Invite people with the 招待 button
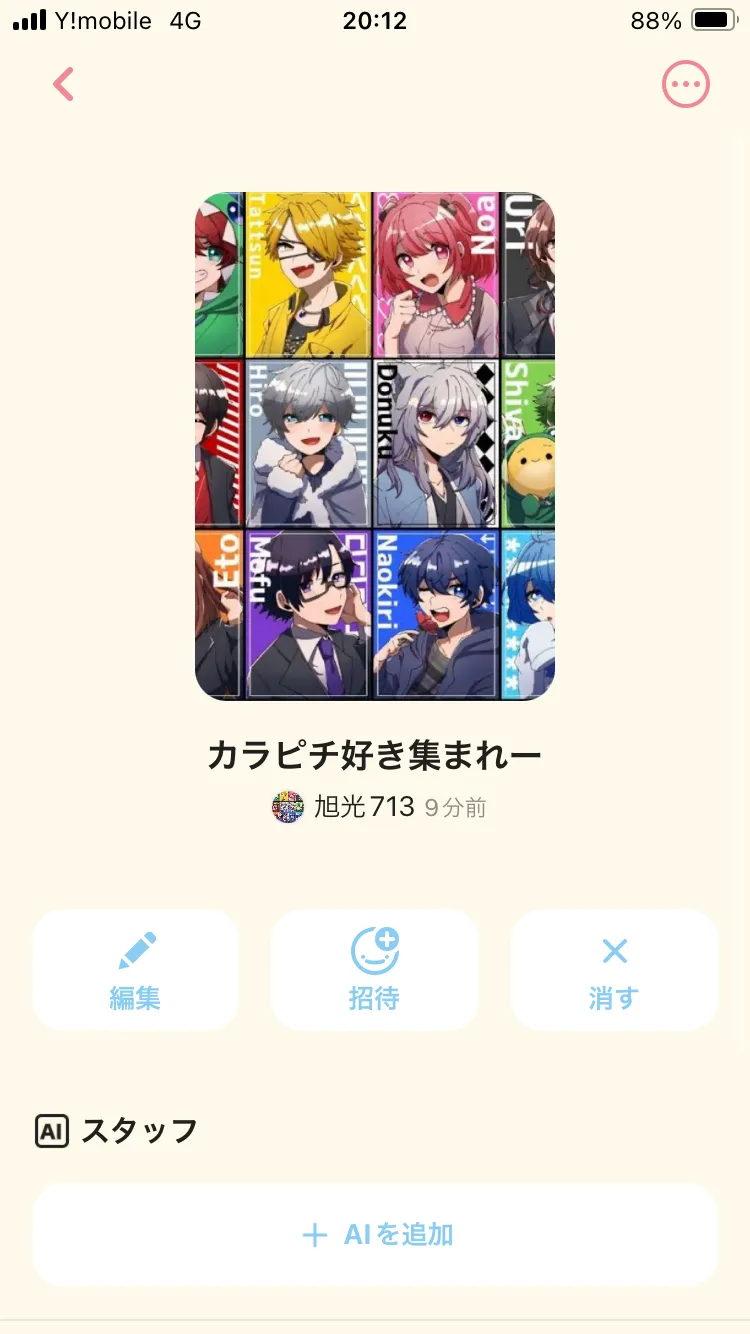 click(x=375, y=970)
